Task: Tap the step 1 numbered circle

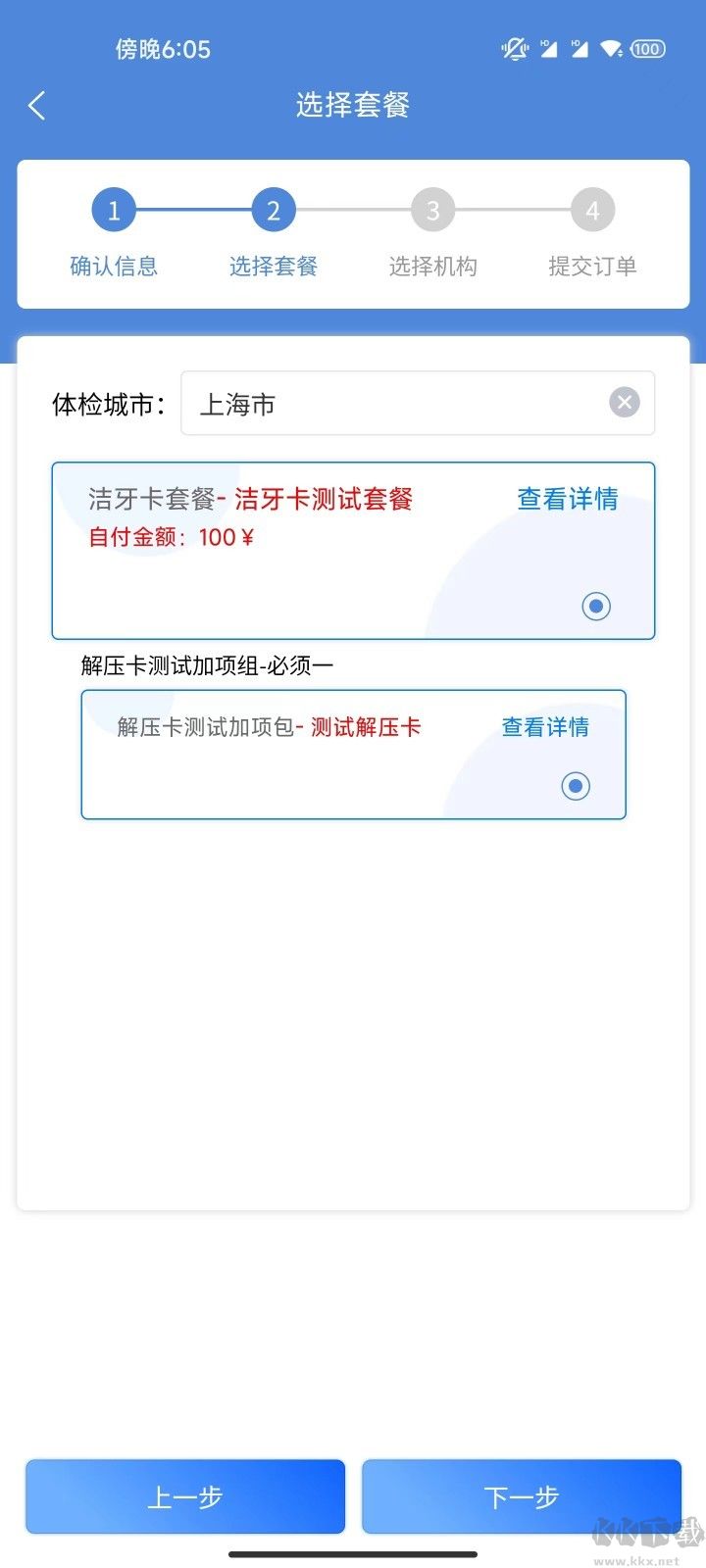Action: (x=114, y=209)
